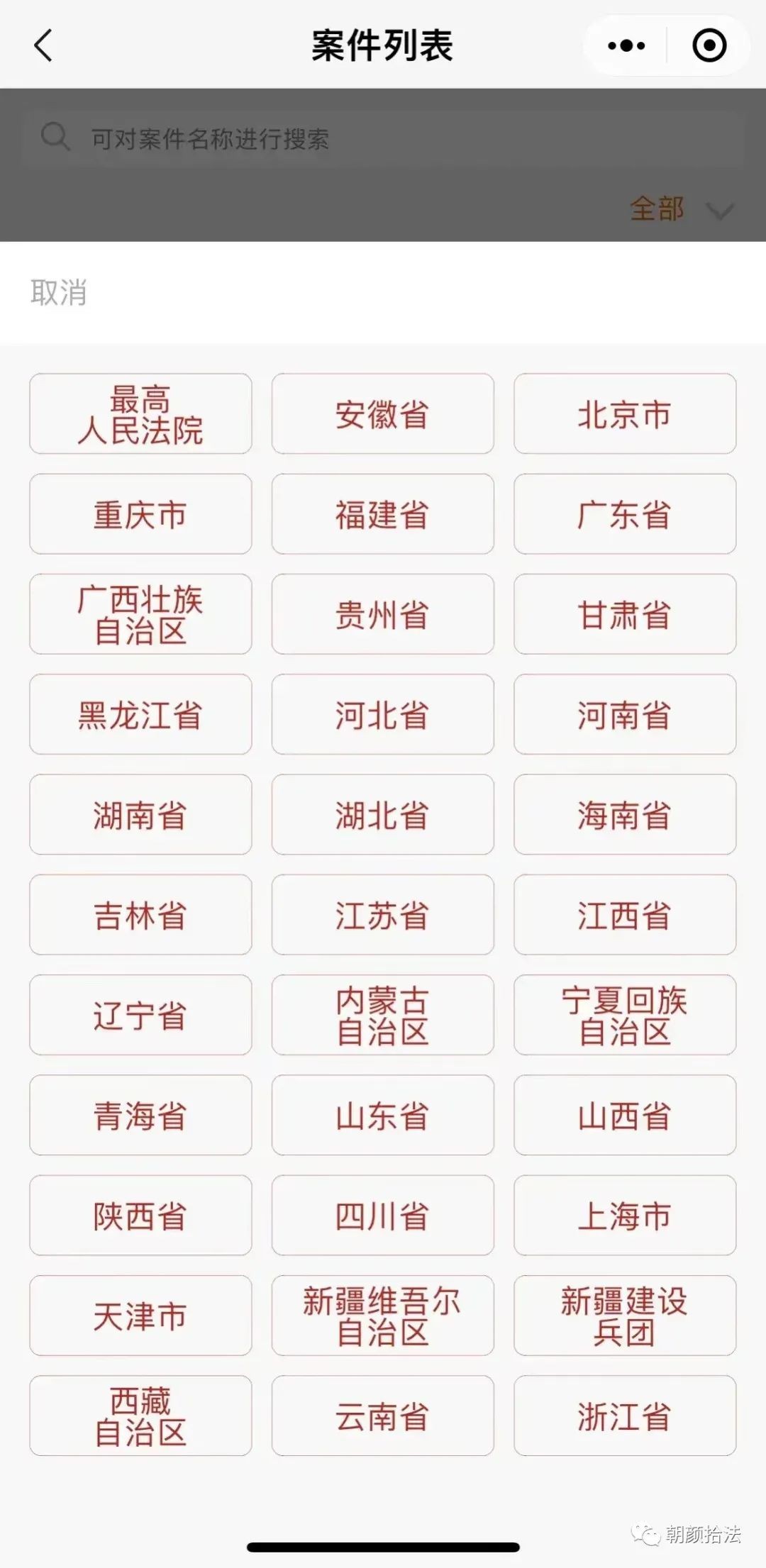Choose 广西壮族自治区 option
The width and height of the screenshot is (766, 1568).
pos(140,614)
